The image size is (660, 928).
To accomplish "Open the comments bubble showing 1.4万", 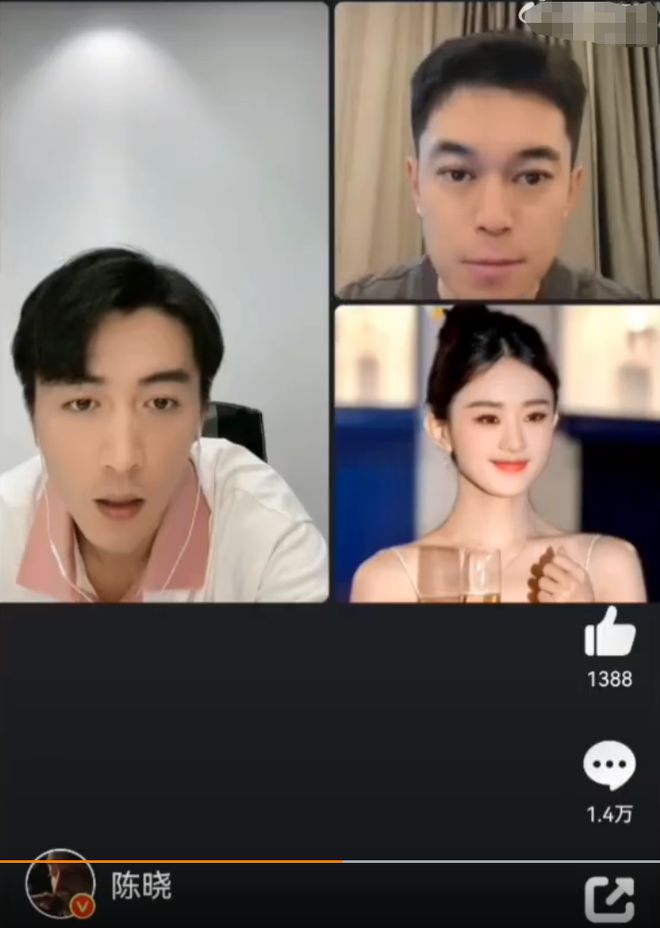I will click(609, 767).
